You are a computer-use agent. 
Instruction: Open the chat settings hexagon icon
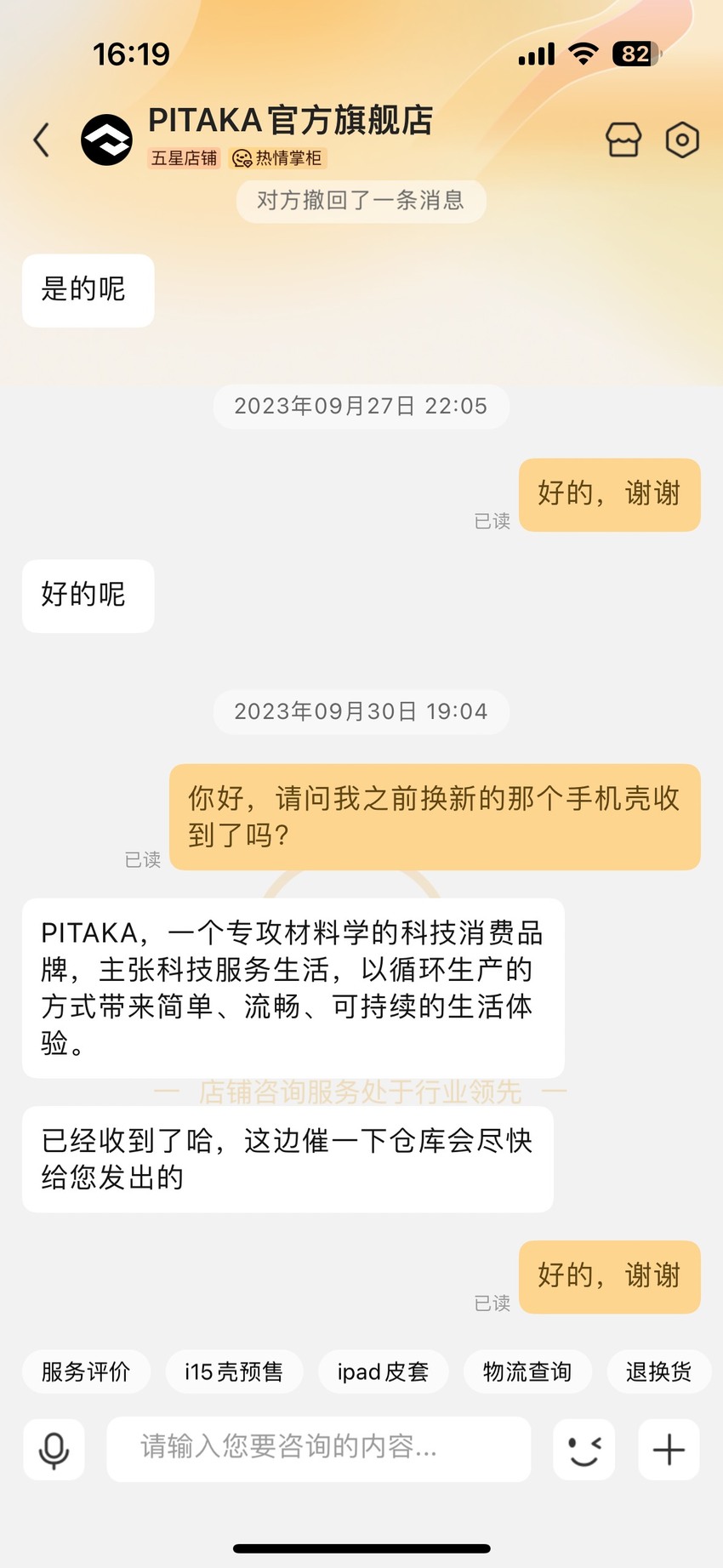click(682, 140)
